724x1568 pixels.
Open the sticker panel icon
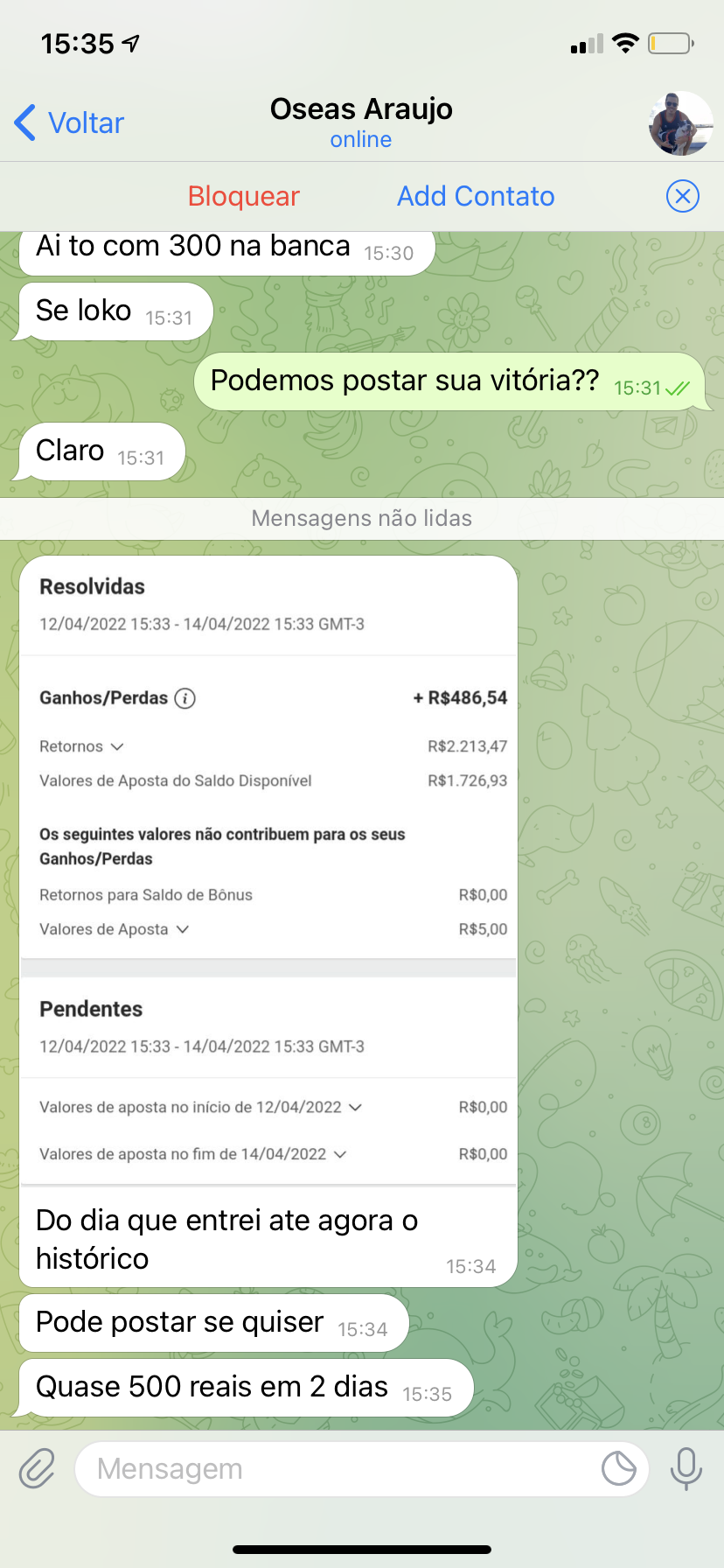[618, 1468]
